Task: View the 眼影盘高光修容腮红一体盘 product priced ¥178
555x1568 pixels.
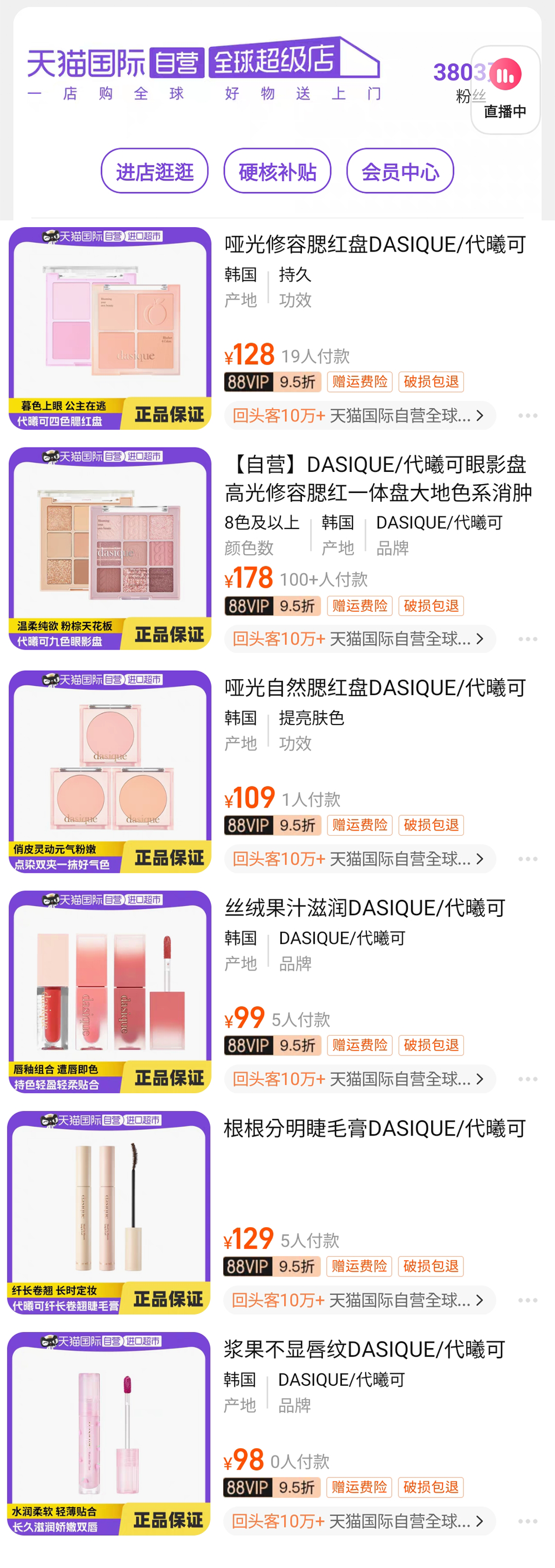Action: [377, 479]
